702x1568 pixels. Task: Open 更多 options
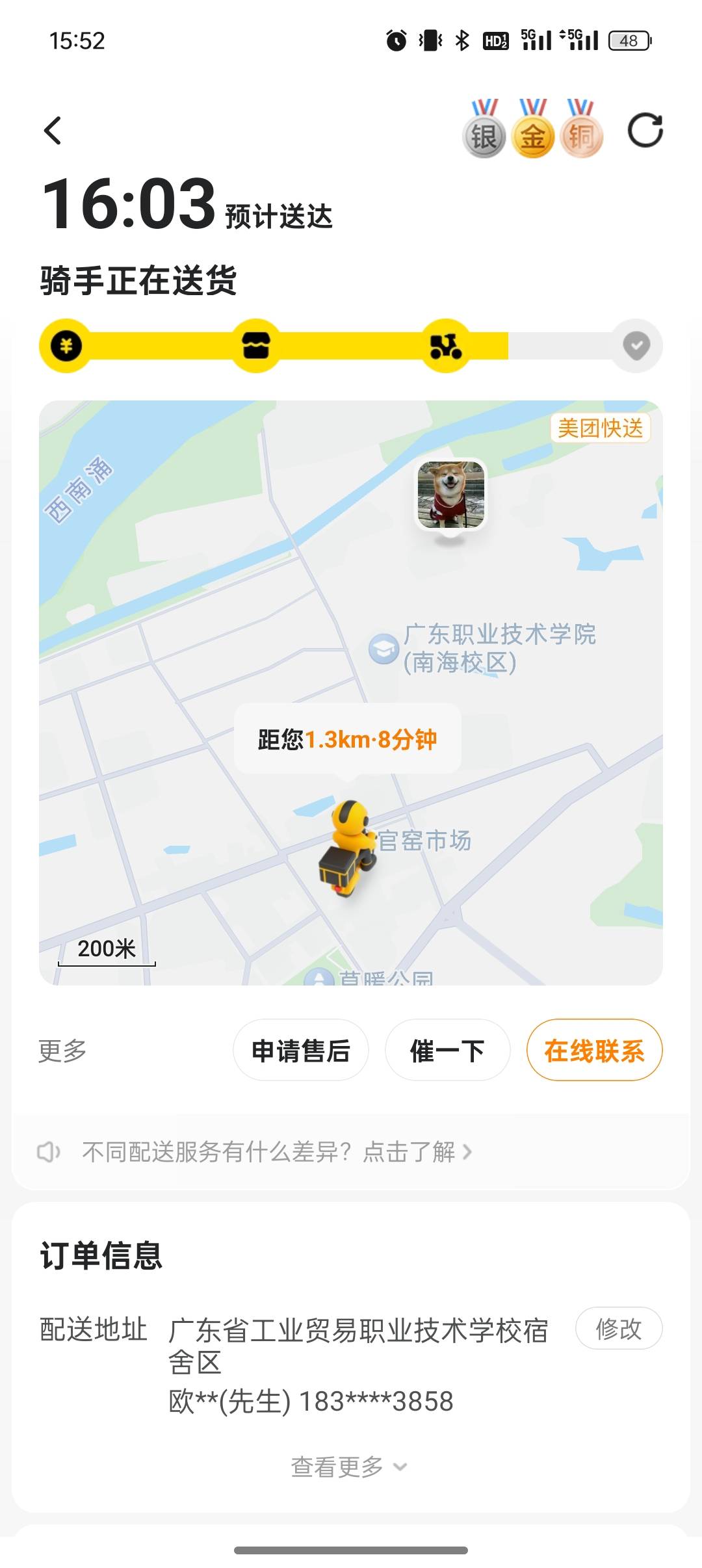[62, 1051]
